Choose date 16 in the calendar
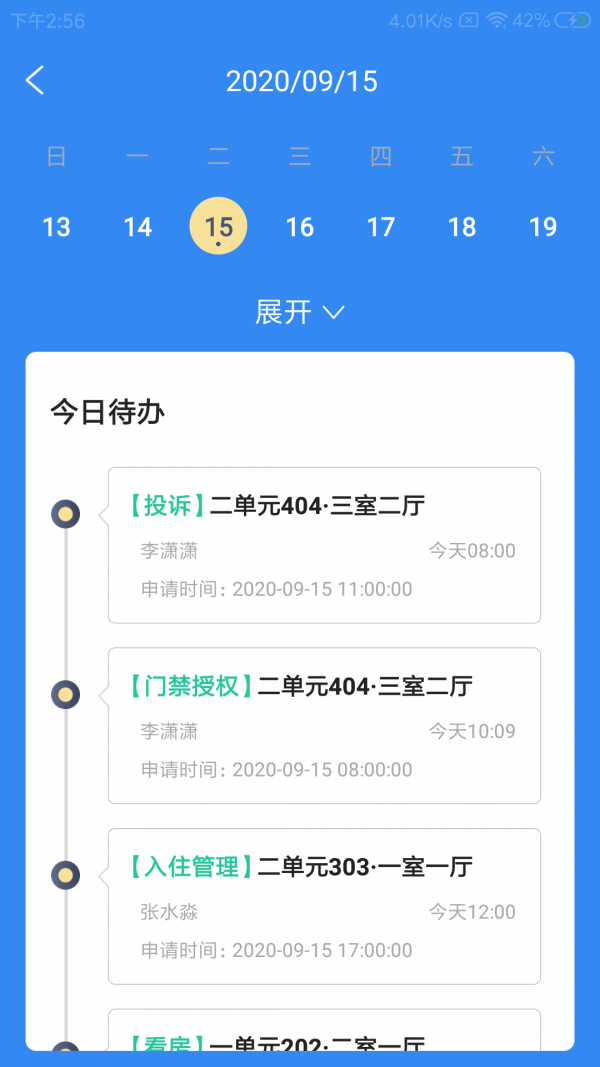The width and height of the screenshot is (600, 1067). 299,227
